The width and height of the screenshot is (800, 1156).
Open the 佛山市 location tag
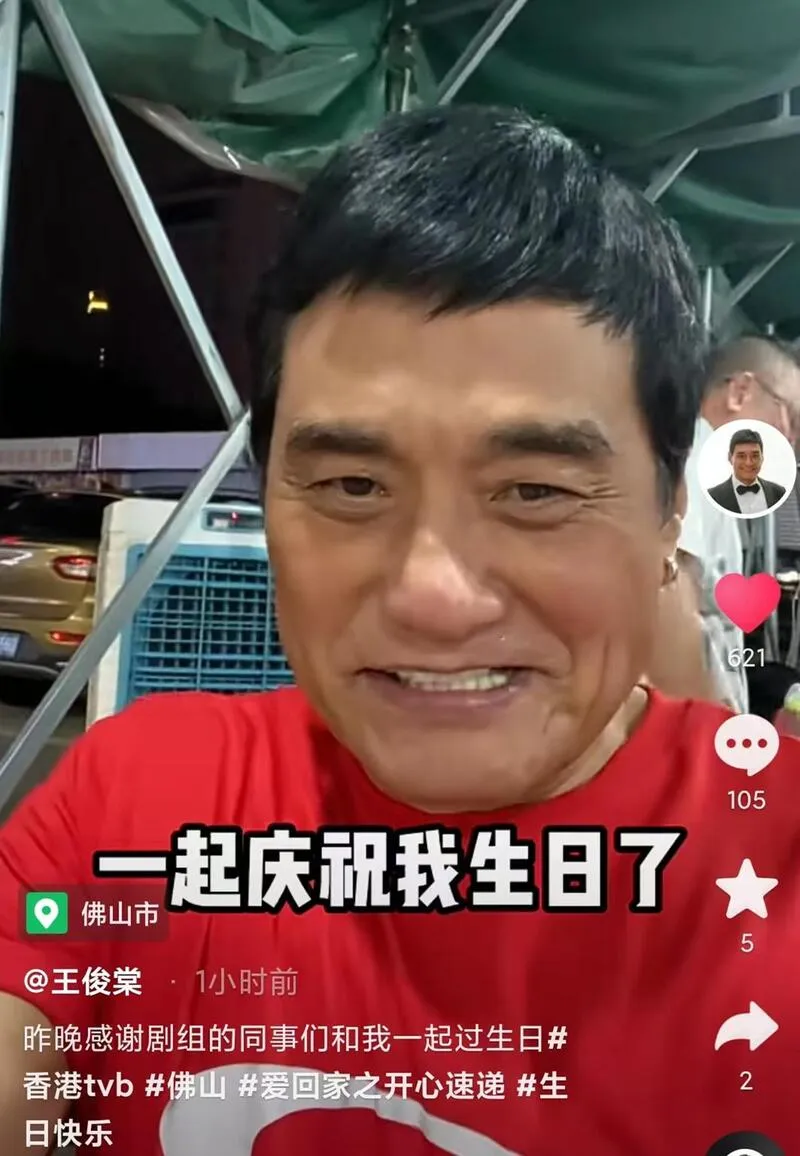coord(96,913)
